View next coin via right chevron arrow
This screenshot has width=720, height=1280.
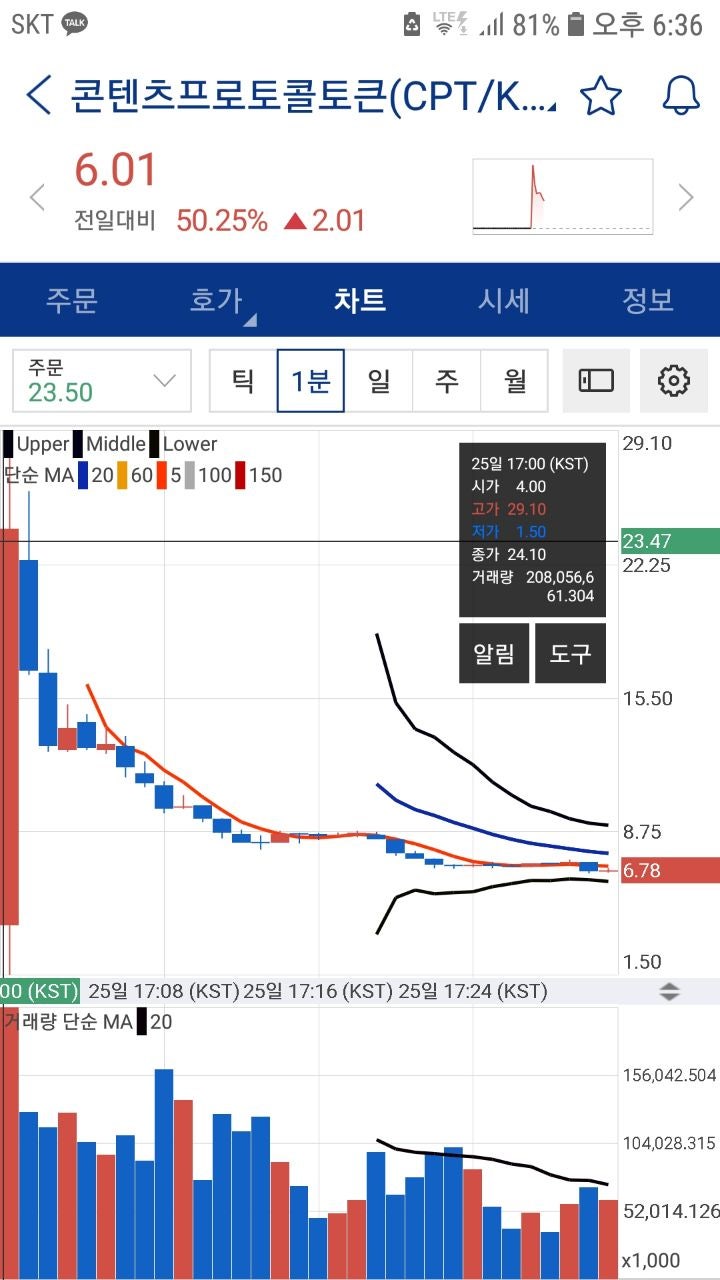[687, 197]
